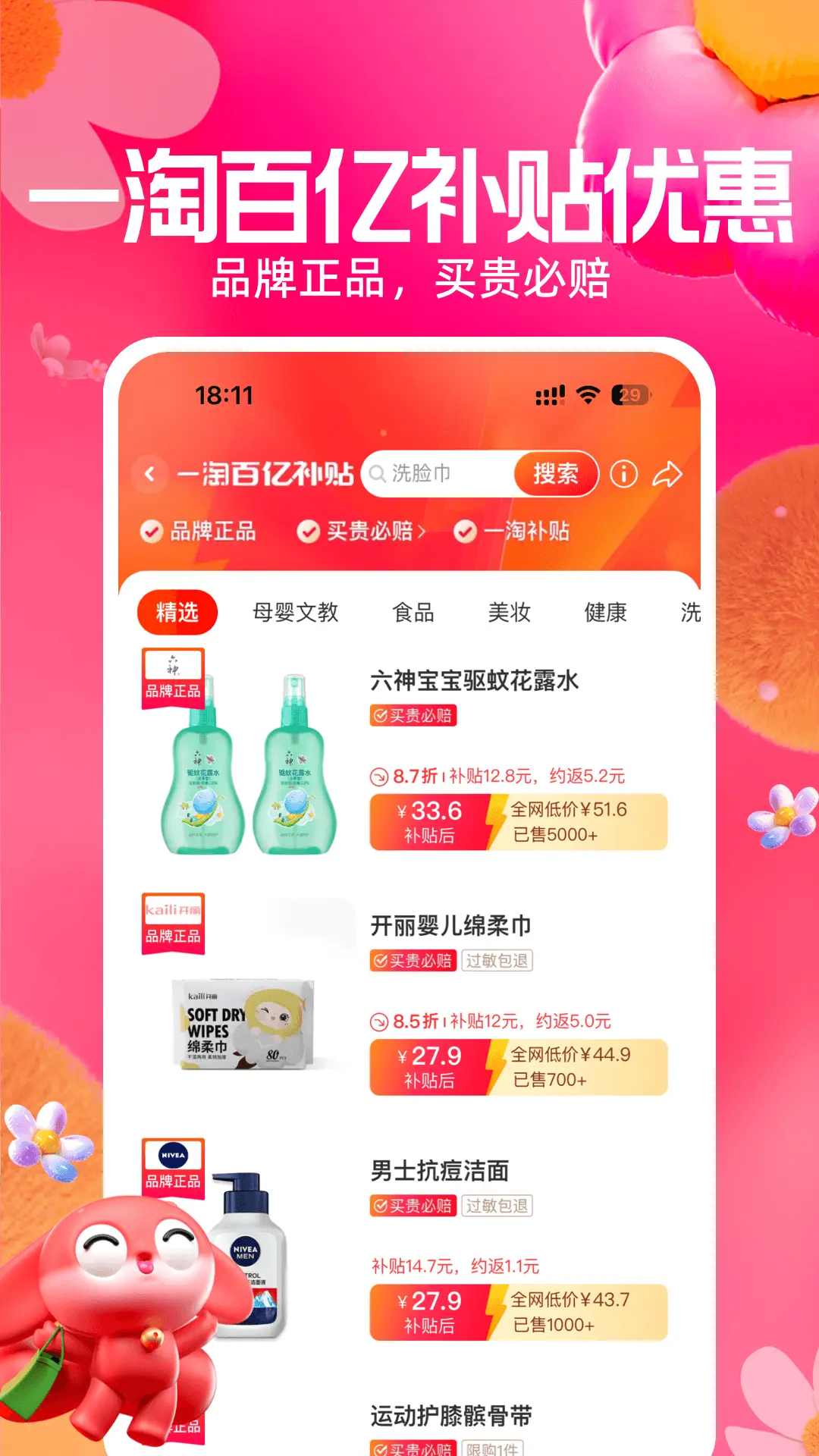The width and height of the screenshot is (819, 1456).
Task: Click the share arrow icon top right
Action: click(x=668, y=472)
